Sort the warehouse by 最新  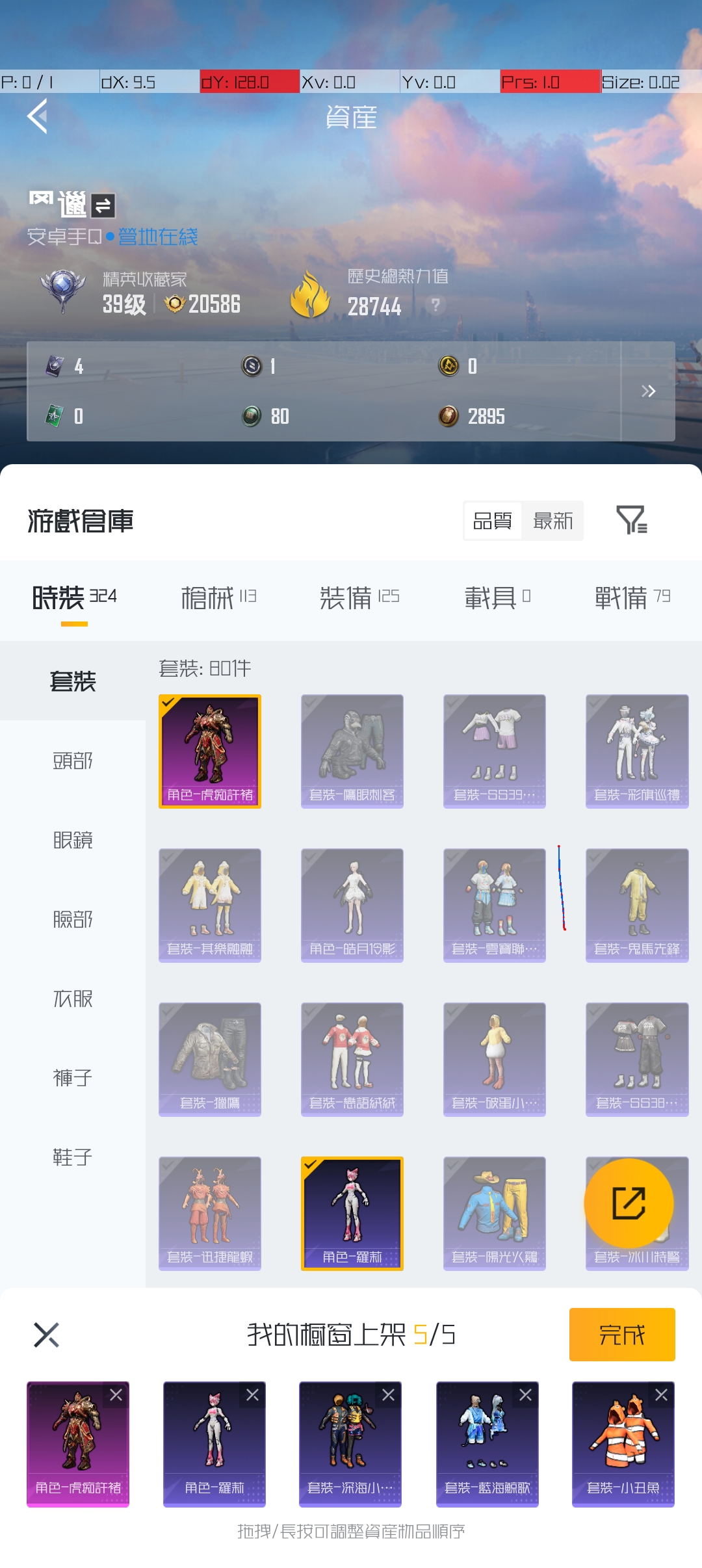pyautogui.click(x=552, y=521)
